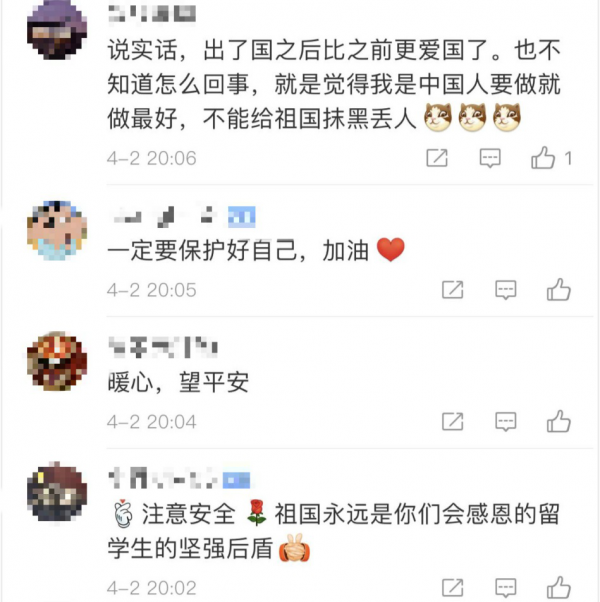Open avatar of the 一定要保护好自己 commenter

(56, 229)
